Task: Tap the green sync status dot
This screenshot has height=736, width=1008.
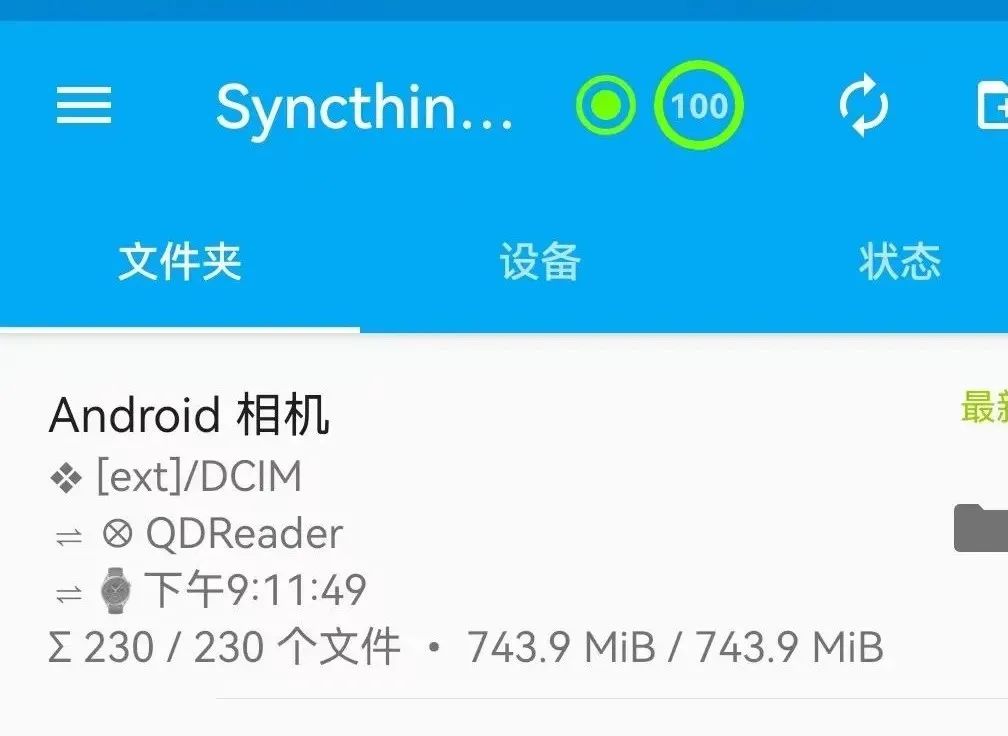Action: (x=605, y=105)
